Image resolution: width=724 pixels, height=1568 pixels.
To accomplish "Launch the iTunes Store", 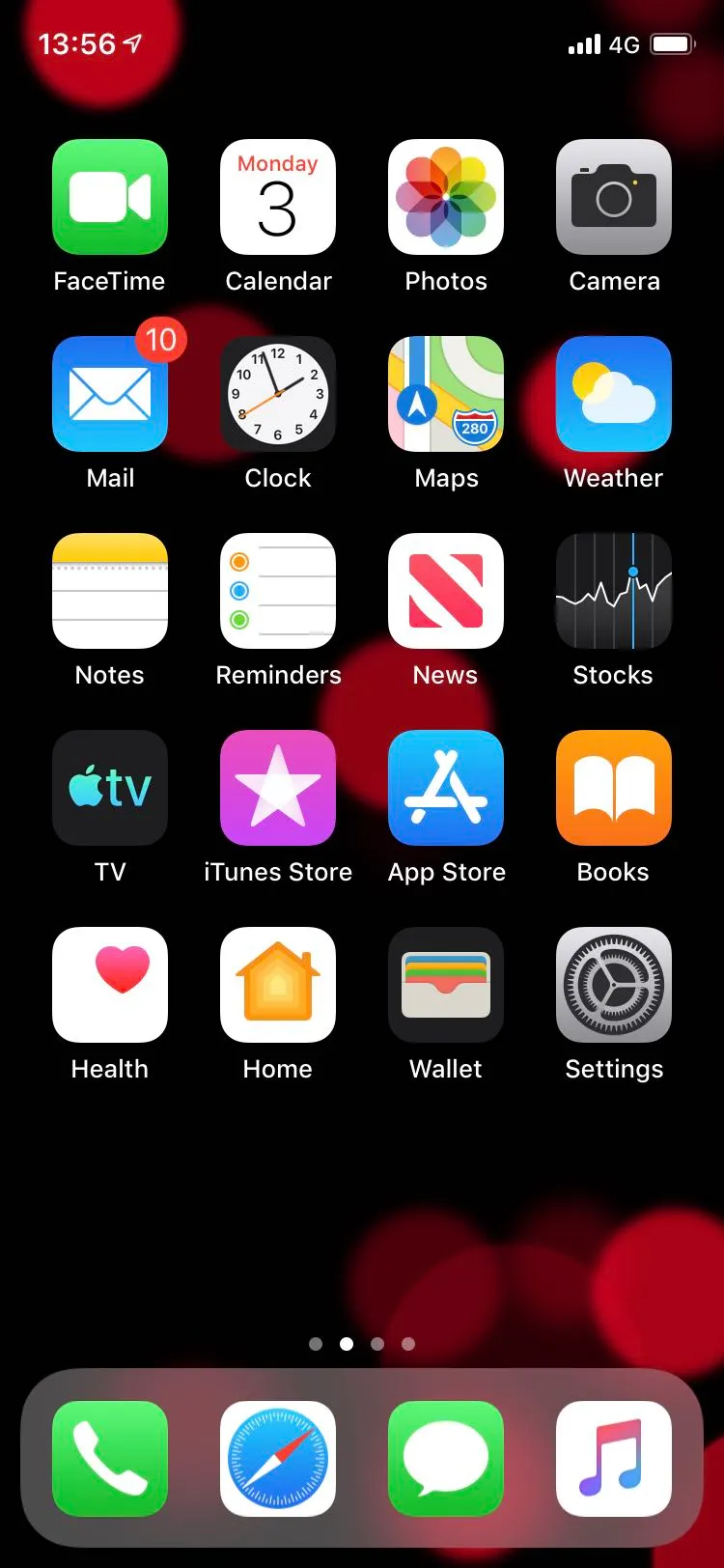I will (278, 787).
